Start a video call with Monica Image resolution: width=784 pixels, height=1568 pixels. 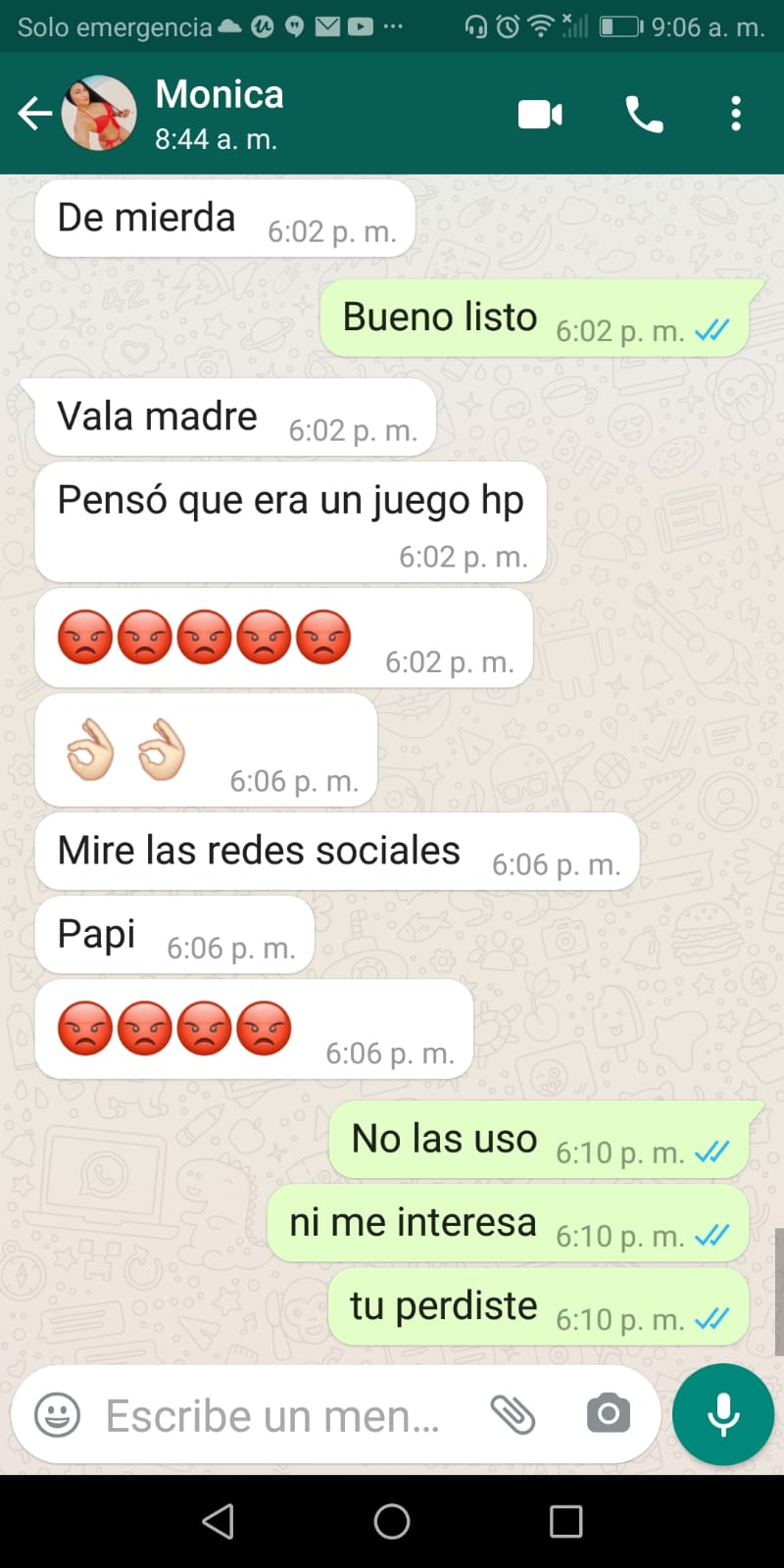coord(540,115)
